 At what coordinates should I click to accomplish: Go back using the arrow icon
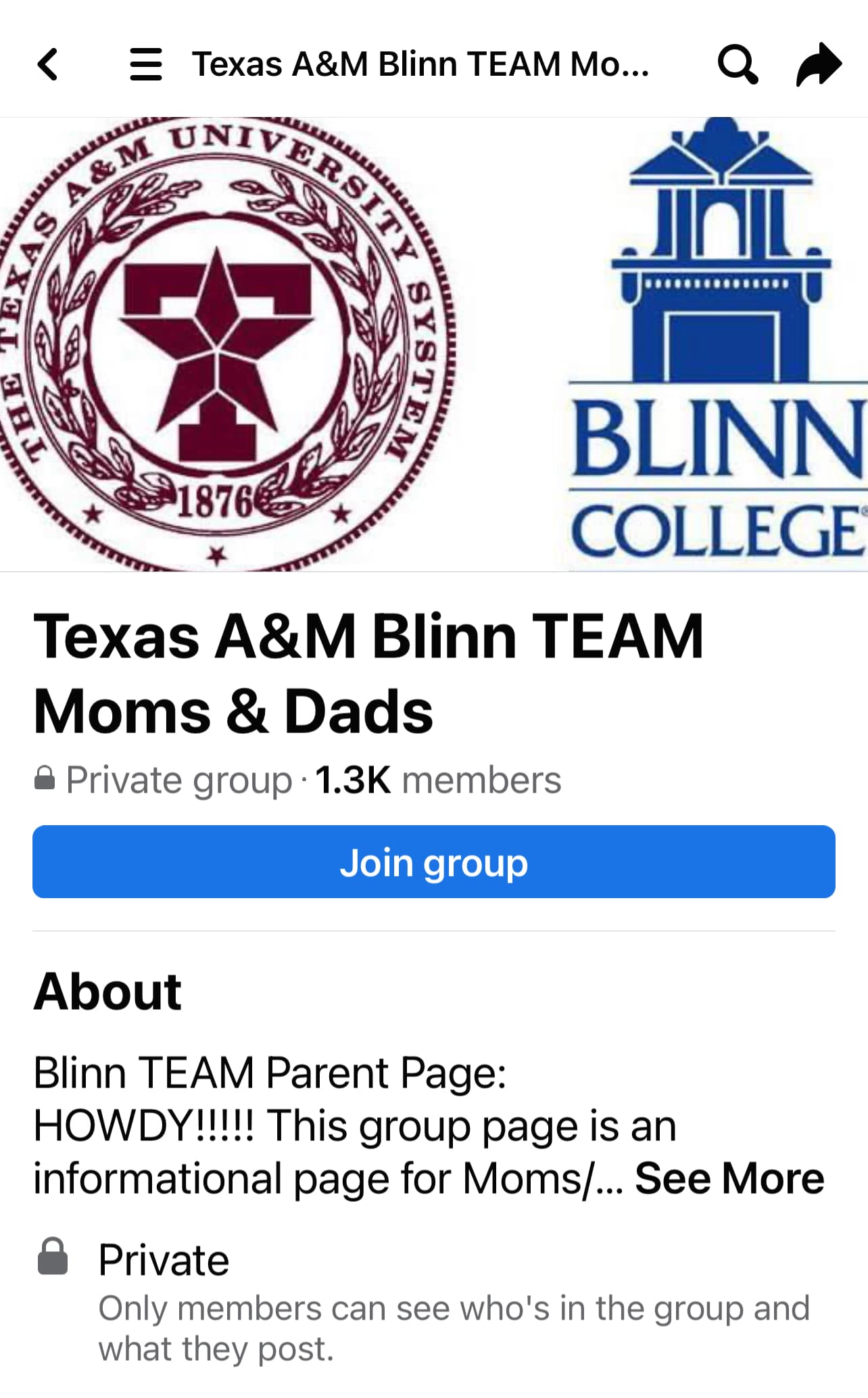click(x=47, y=65)
